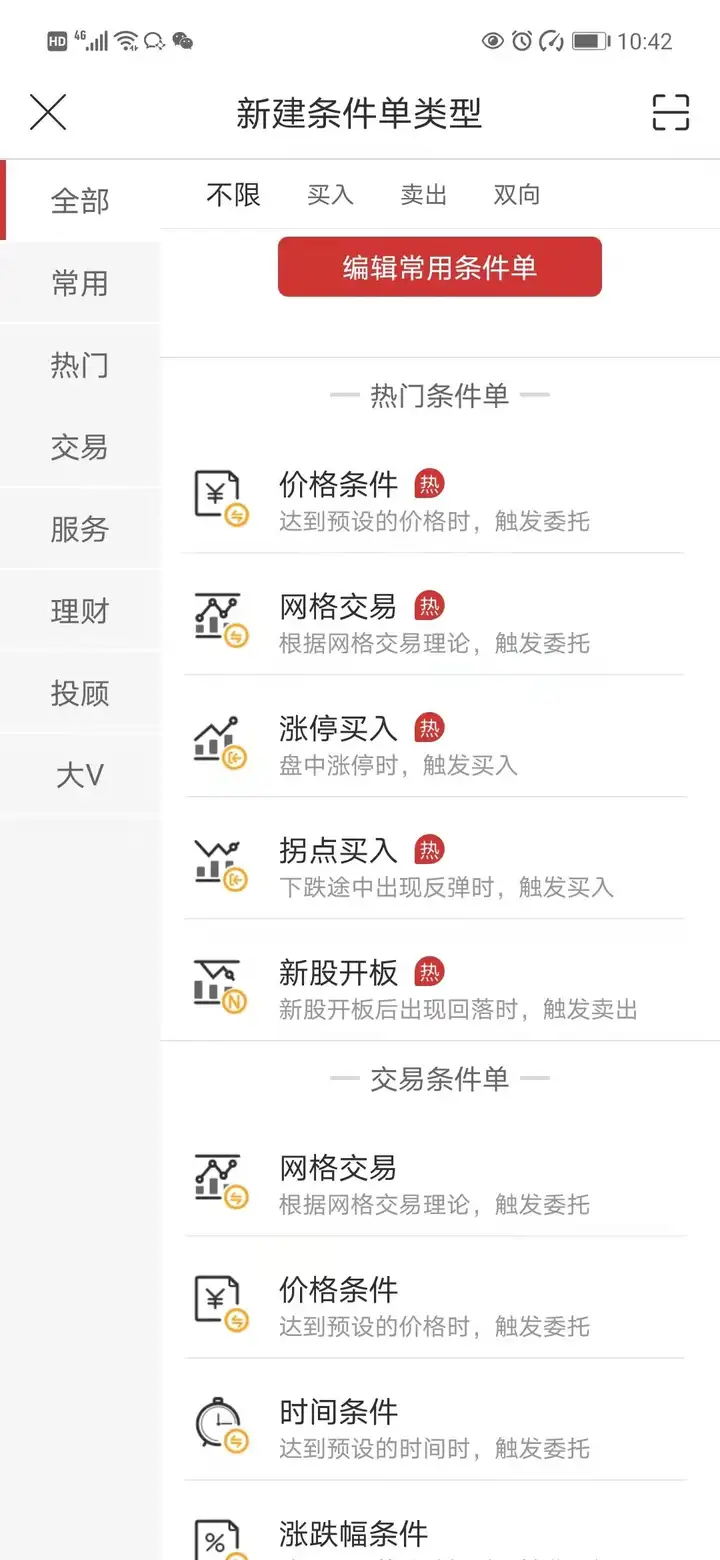This screenshot has width=720, height=1560.
Task: Open the 交易 sidebar category
Action: pos(80,447)
